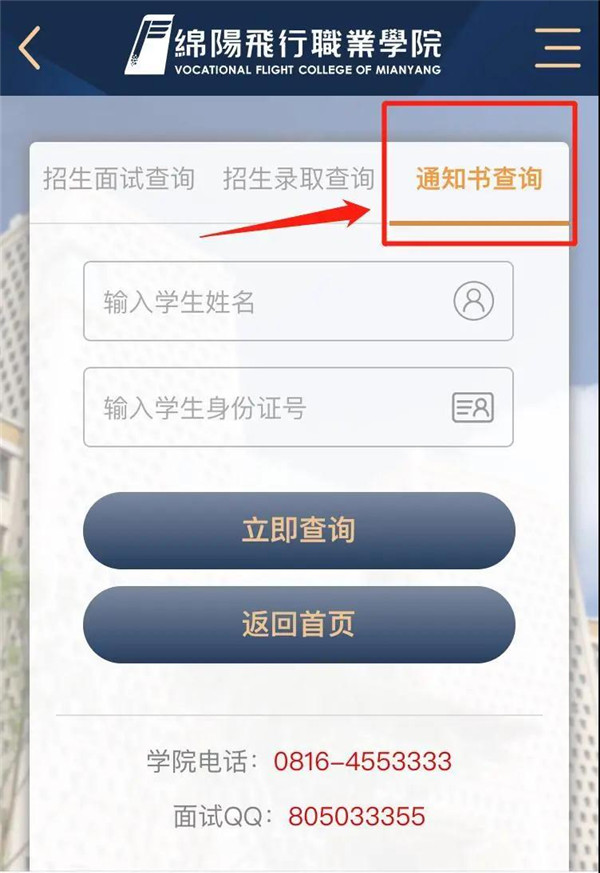Open interview QQ 805033355
This screenshot has height=873, width=600.
coord(356,816)
